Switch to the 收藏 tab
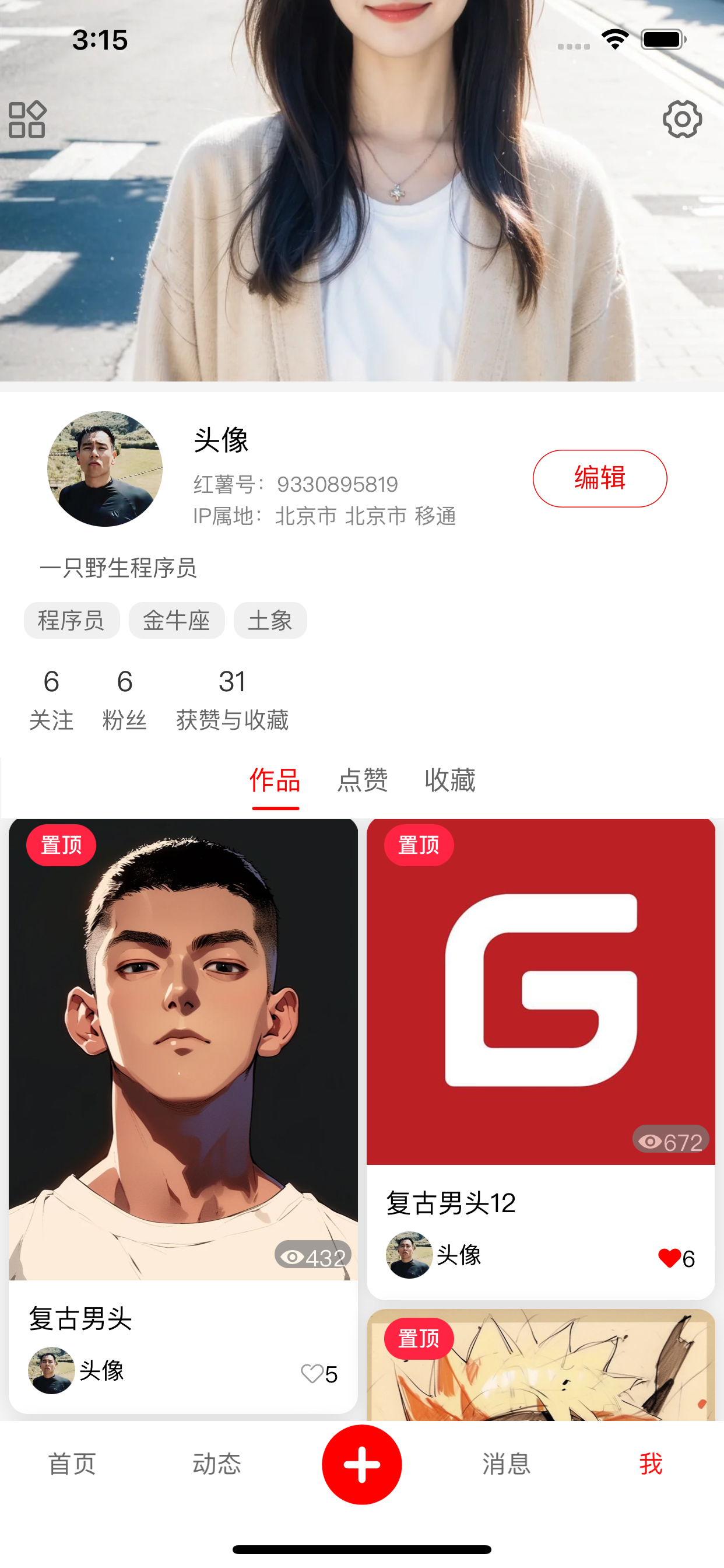The image size is (724, 1568). click(449, 780)
